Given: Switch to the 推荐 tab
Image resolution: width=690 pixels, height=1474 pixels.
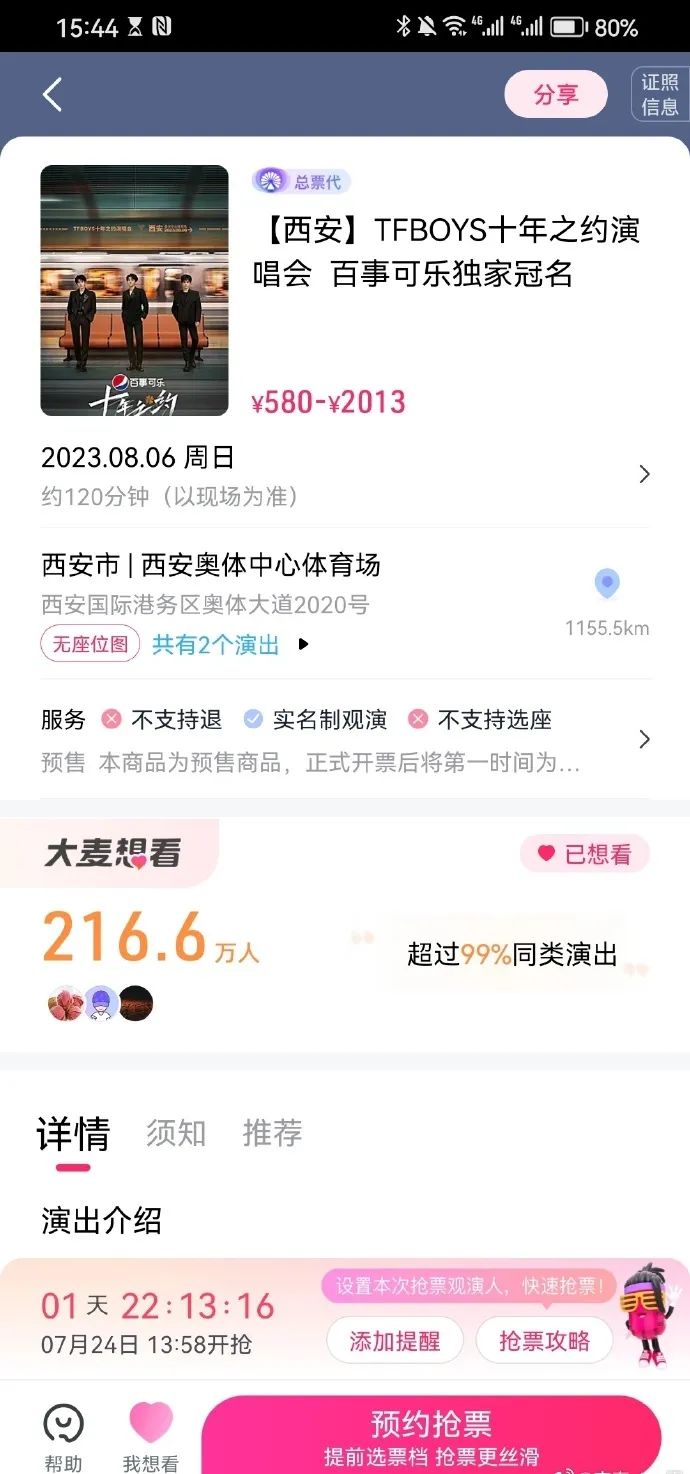Looking at the screenshot, I should coord(272,1133).
